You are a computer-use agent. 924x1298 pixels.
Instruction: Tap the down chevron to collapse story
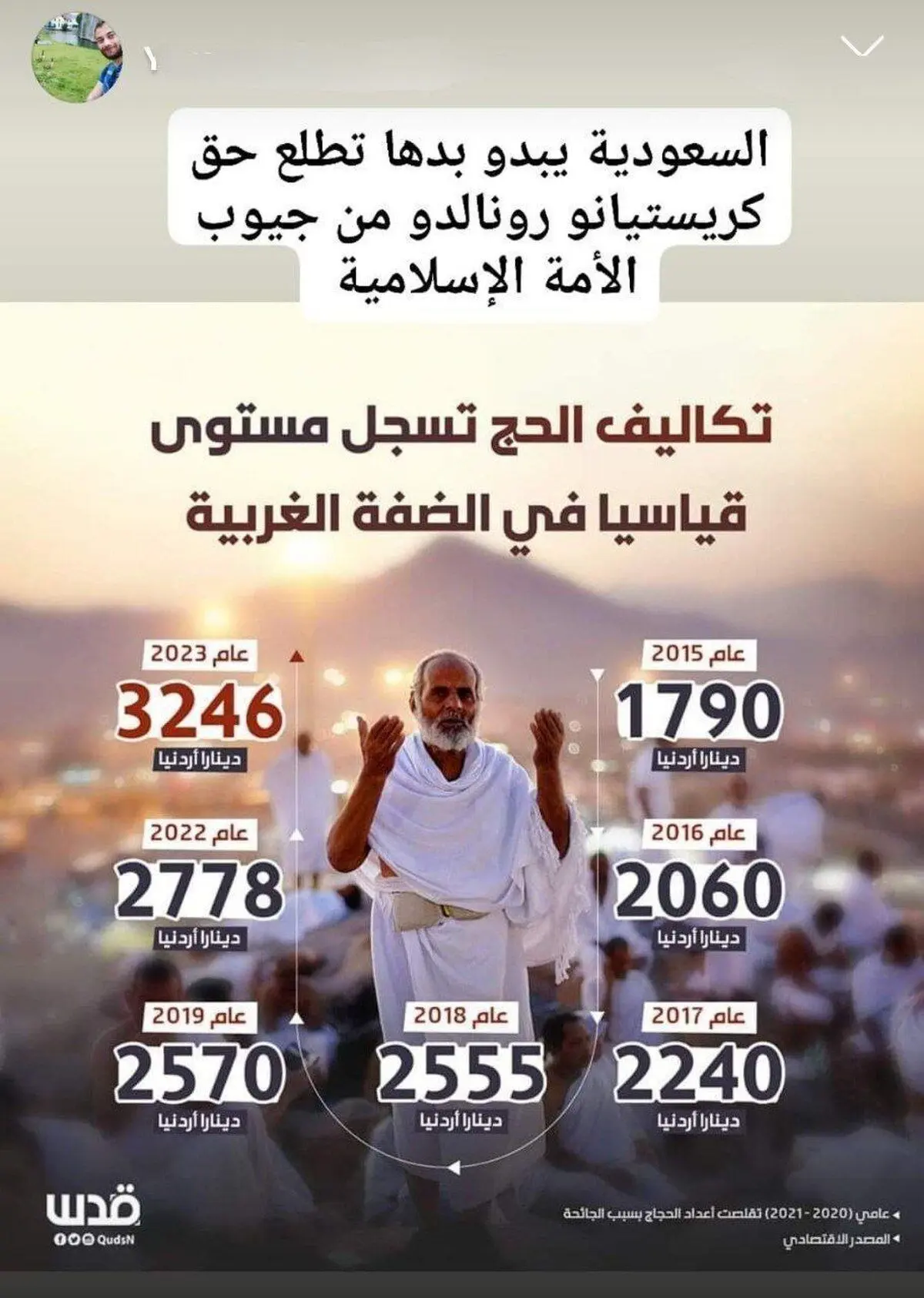(x=862, y=48)
